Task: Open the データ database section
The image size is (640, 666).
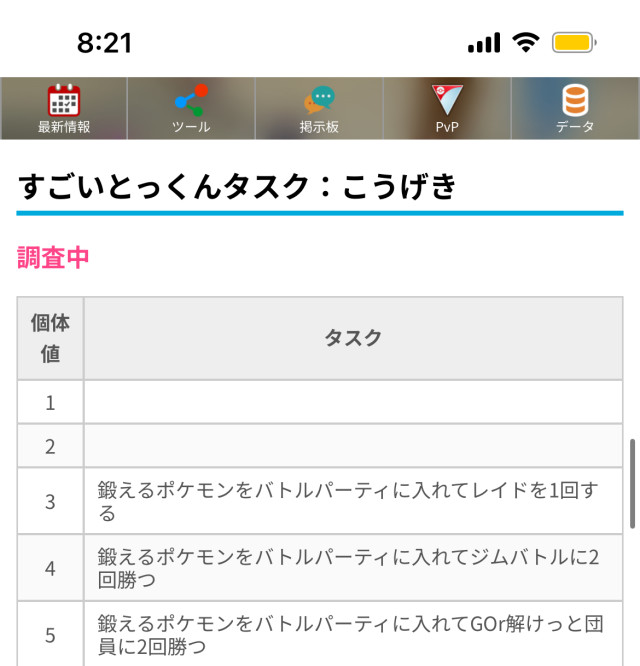Action: (x=575, y=108)
